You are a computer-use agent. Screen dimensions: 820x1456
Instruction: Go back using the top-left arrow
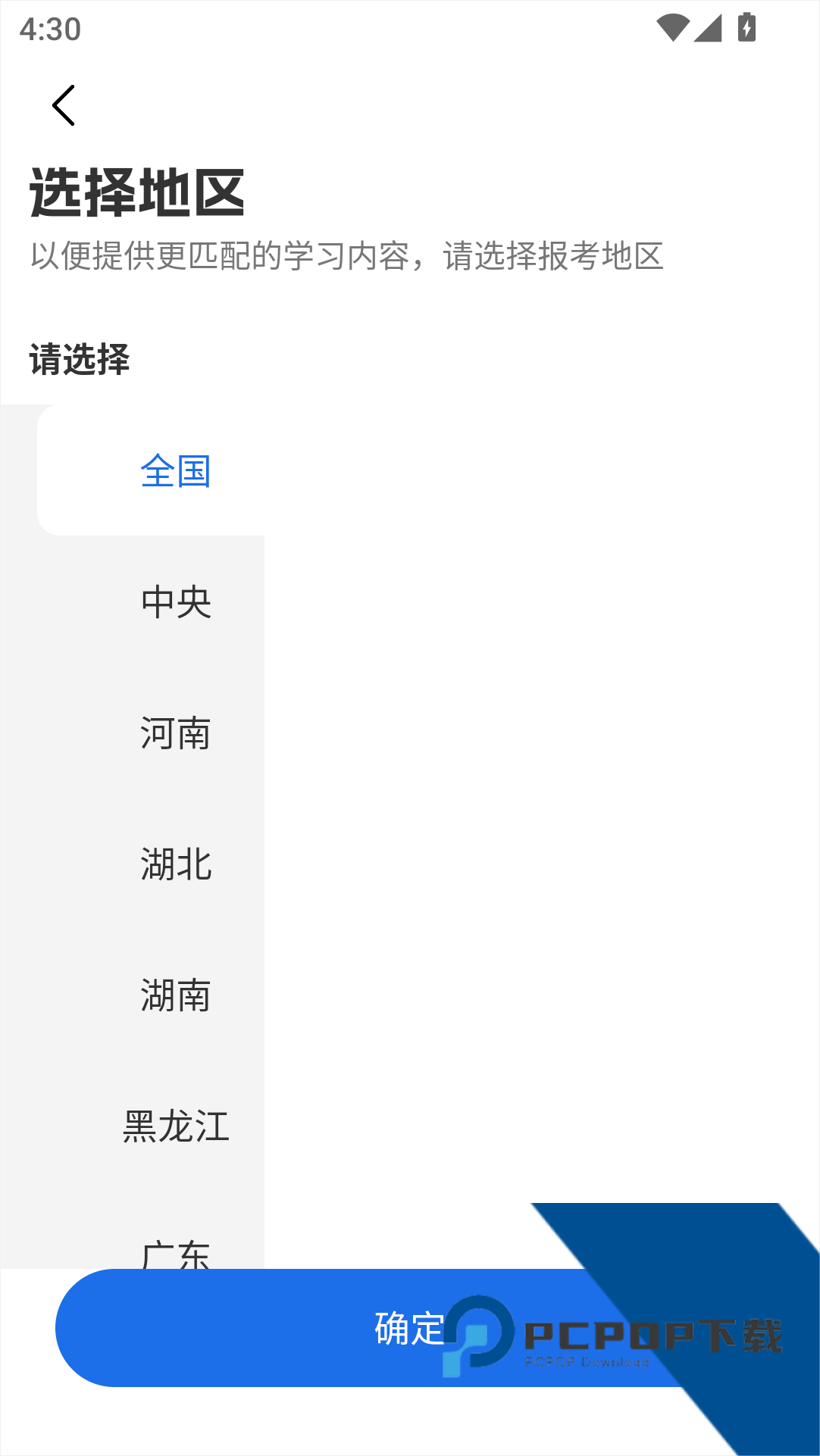pos(64,105)
